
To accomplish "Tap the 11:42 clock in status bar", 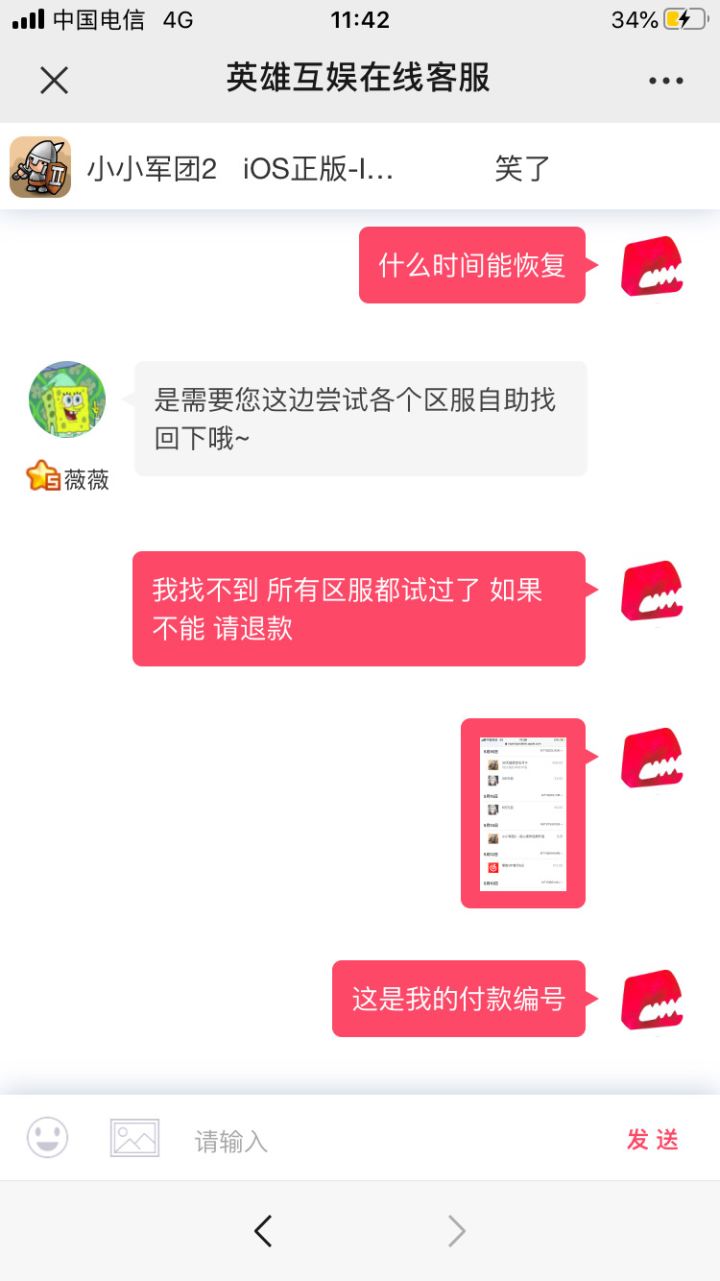I will pyautogui.click(x=360, y=19).
